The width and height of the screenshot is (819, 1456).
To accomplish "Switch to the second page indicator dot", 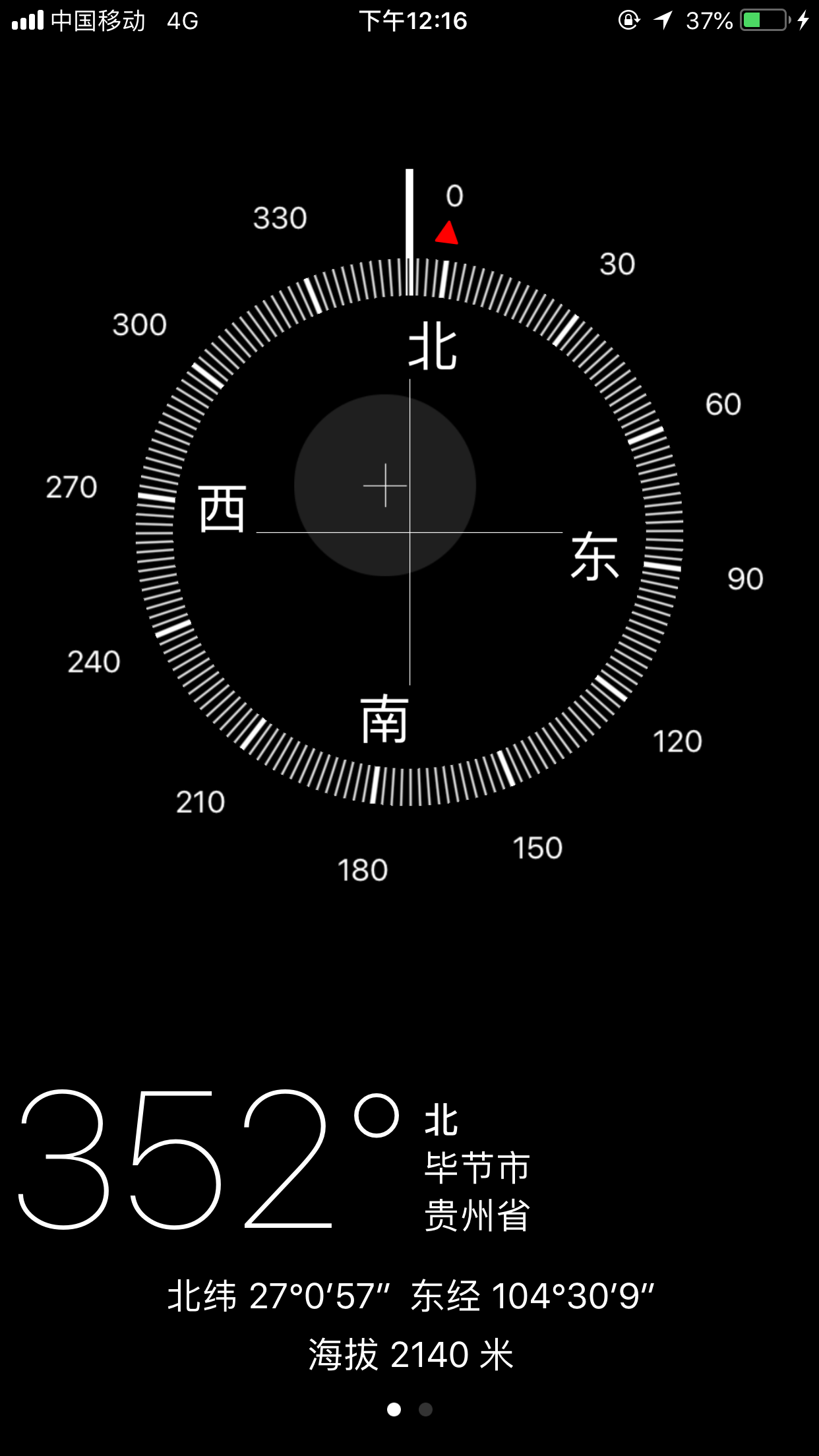I will [x=426, y=1409].
